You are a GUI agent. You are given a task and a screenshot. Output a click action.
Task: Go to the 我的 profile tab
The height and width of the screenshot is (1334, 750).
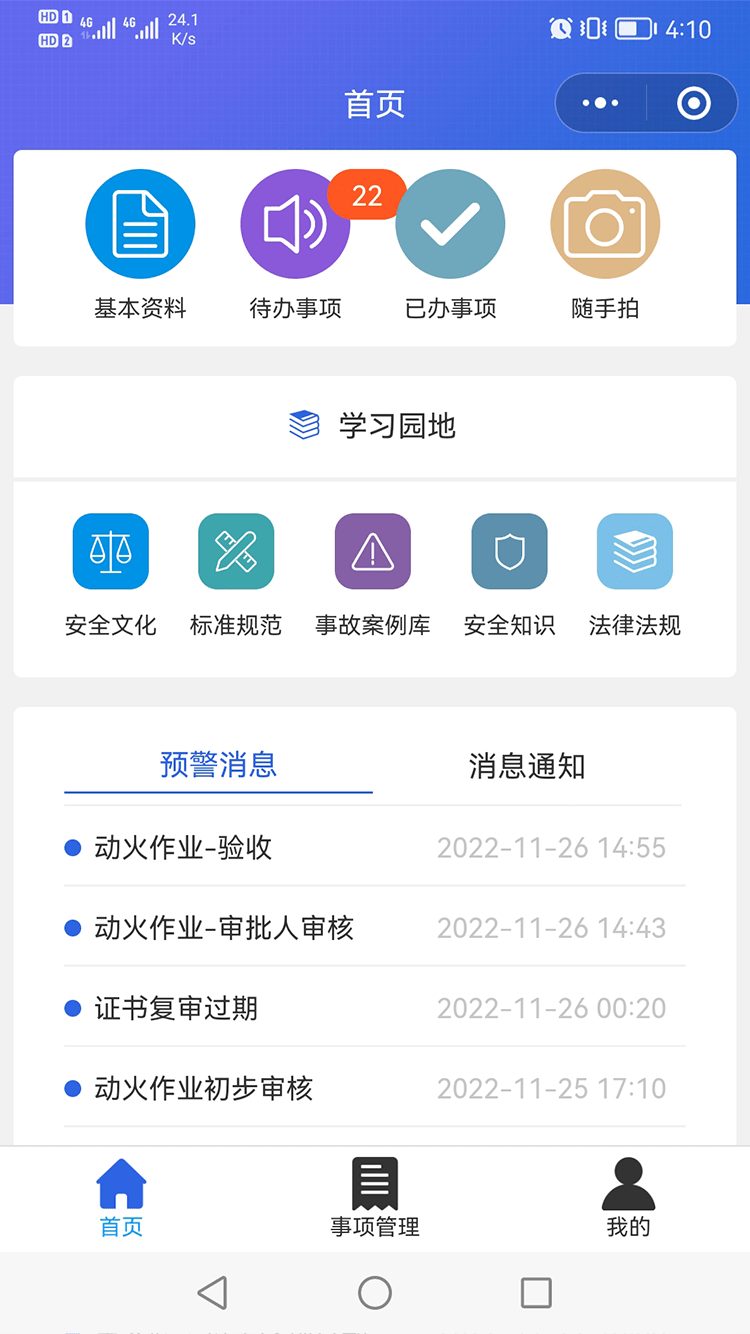click(628, 1198)
